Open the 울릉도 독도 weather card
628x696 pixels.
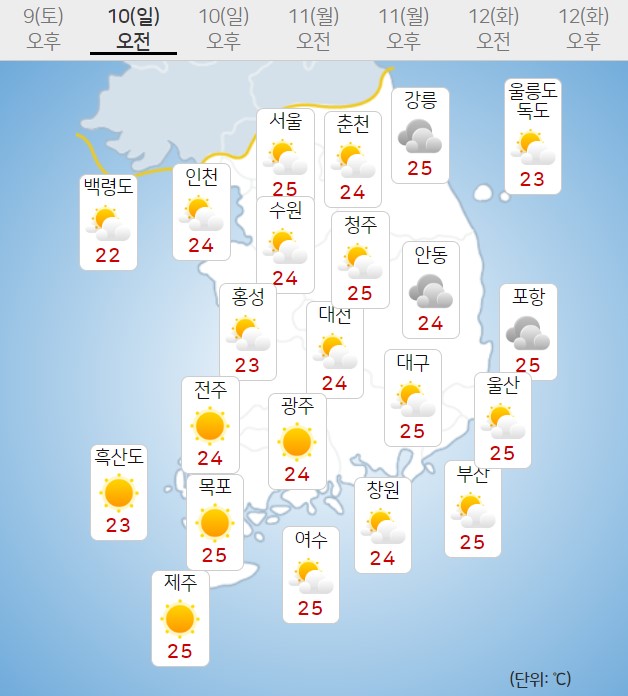(x=532, y=136)
